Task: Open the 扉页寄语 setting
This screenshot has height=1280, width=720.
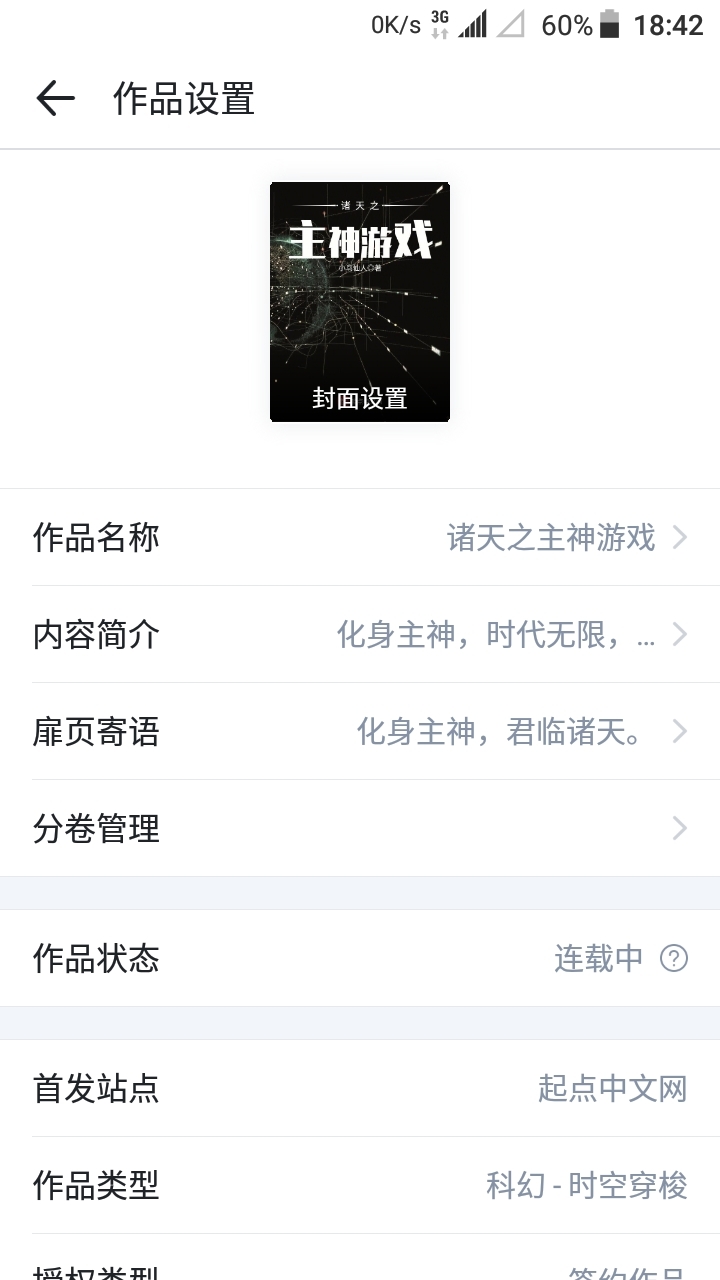Action: point(360,732)
